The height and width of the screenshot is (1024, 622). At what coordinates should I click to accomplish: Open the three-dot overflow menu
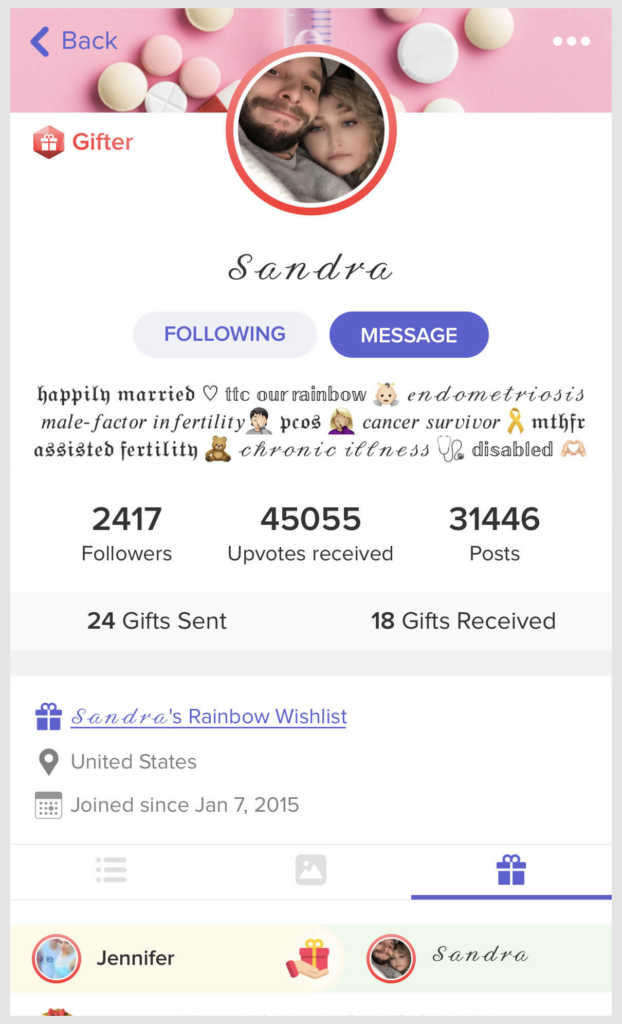click(x=571, y=42)
